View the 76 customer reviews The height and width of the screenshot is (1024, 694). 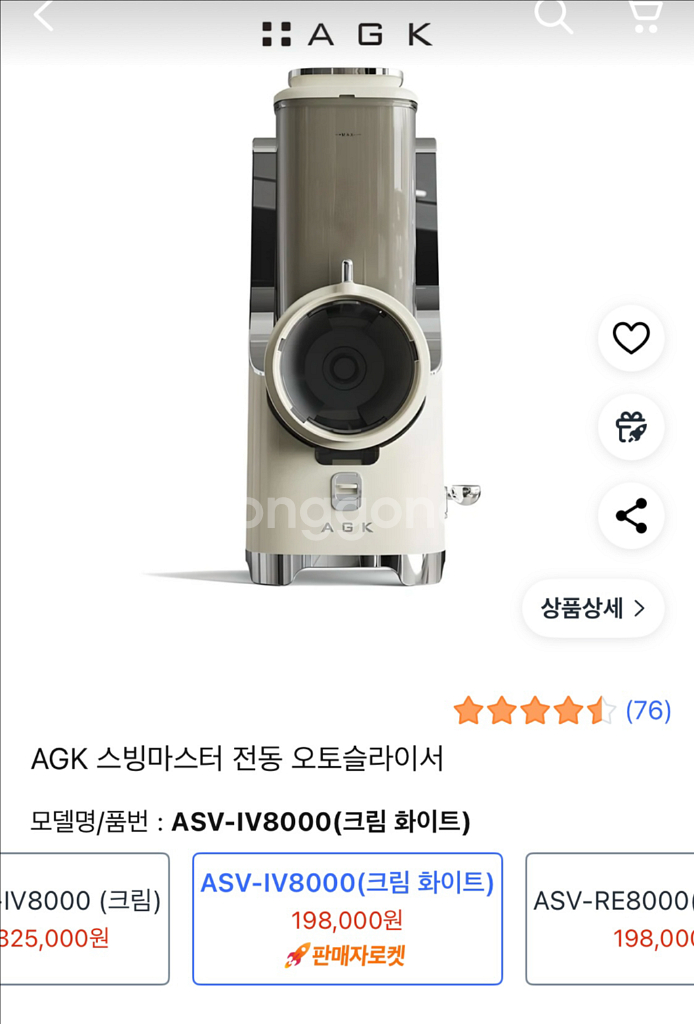click(x=647, y=711)
